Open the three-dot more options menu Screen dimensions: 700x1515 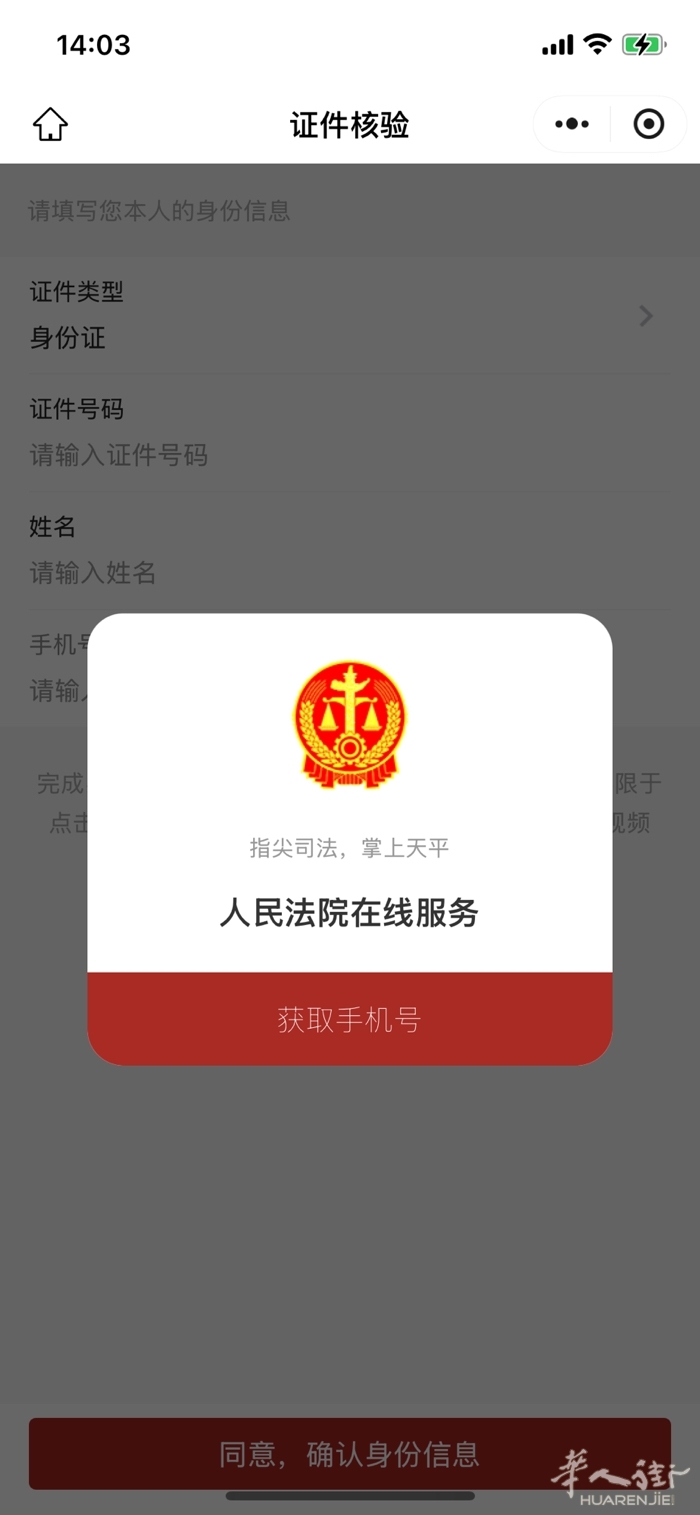tap(572, 125)
